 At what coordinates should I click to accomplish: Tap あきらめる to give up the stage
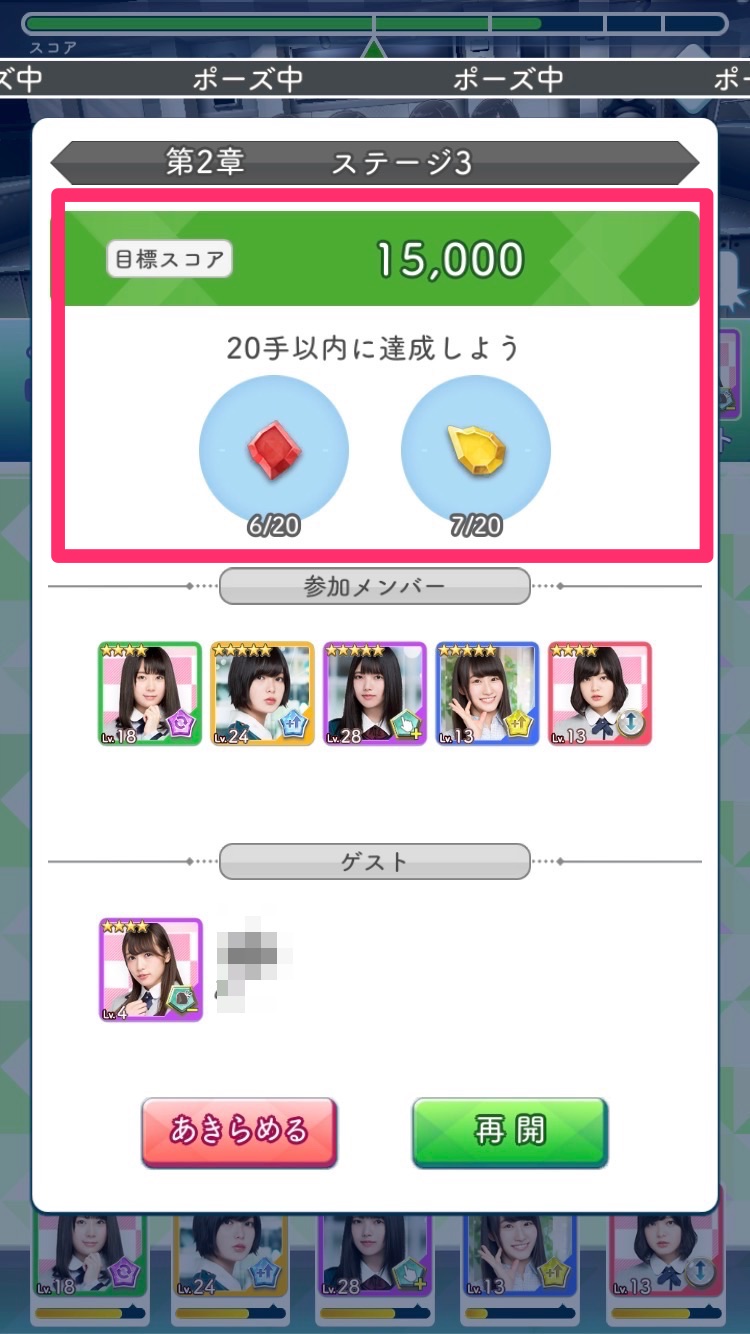(x=239, y=1131)
